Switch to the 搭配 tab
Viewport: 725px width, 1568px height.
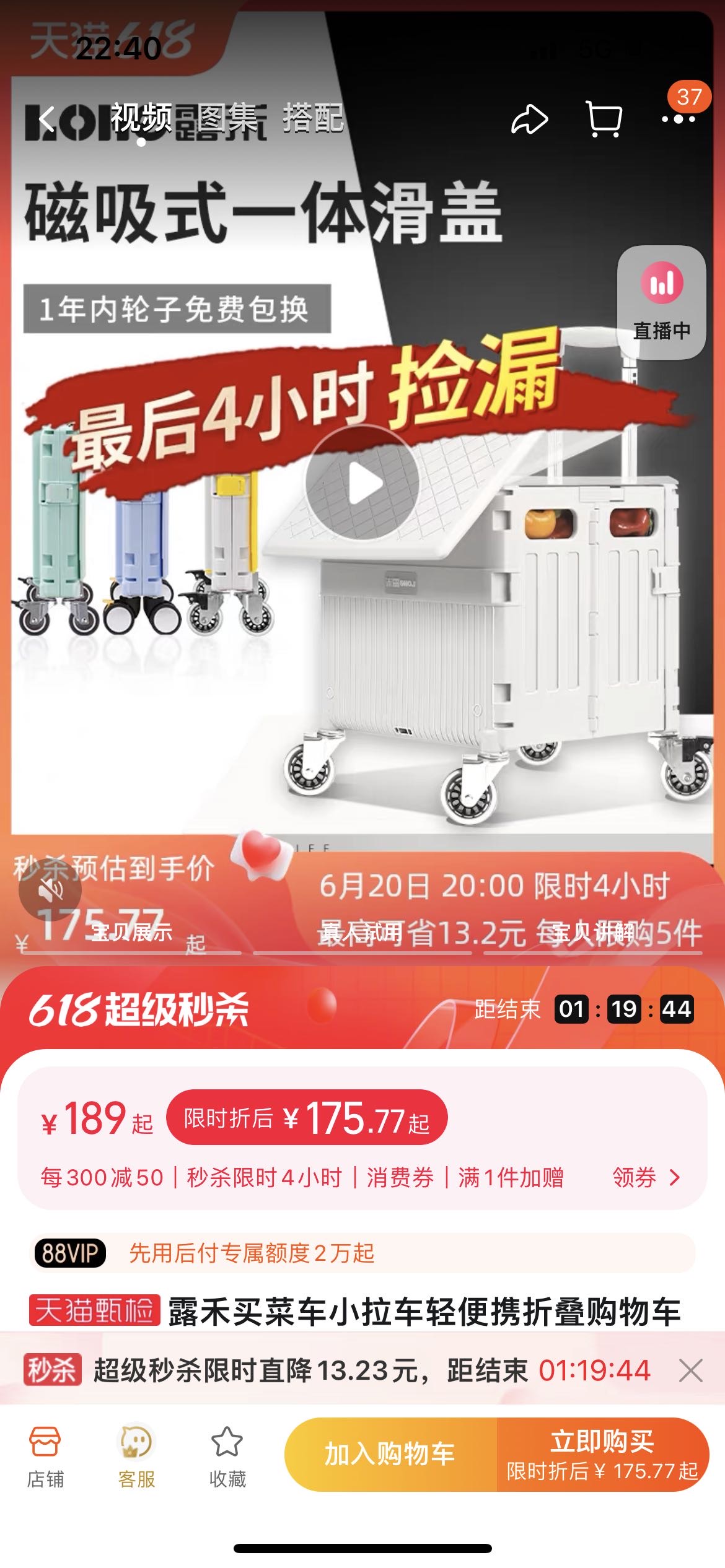(313, 117)
